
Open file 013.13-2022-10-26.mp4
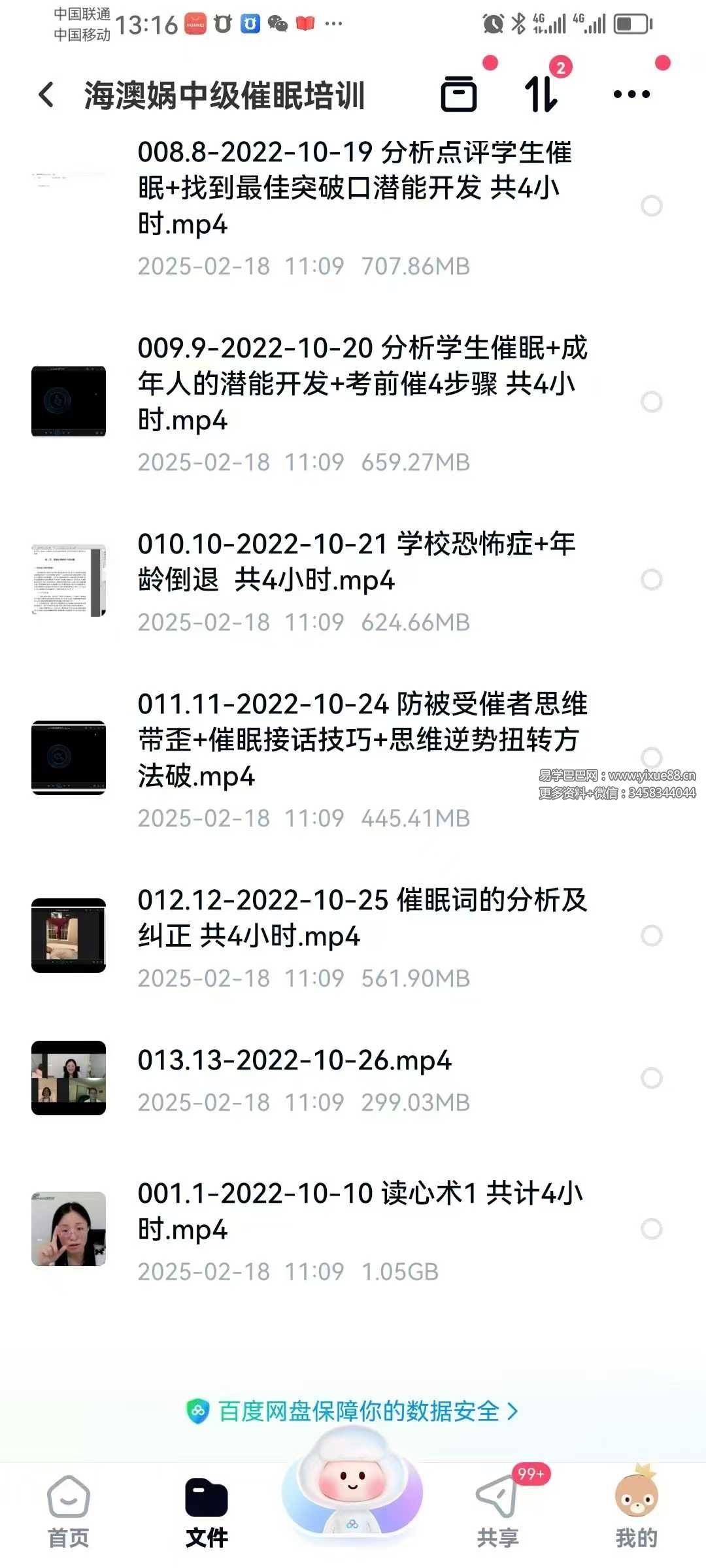coord(294,1060)
